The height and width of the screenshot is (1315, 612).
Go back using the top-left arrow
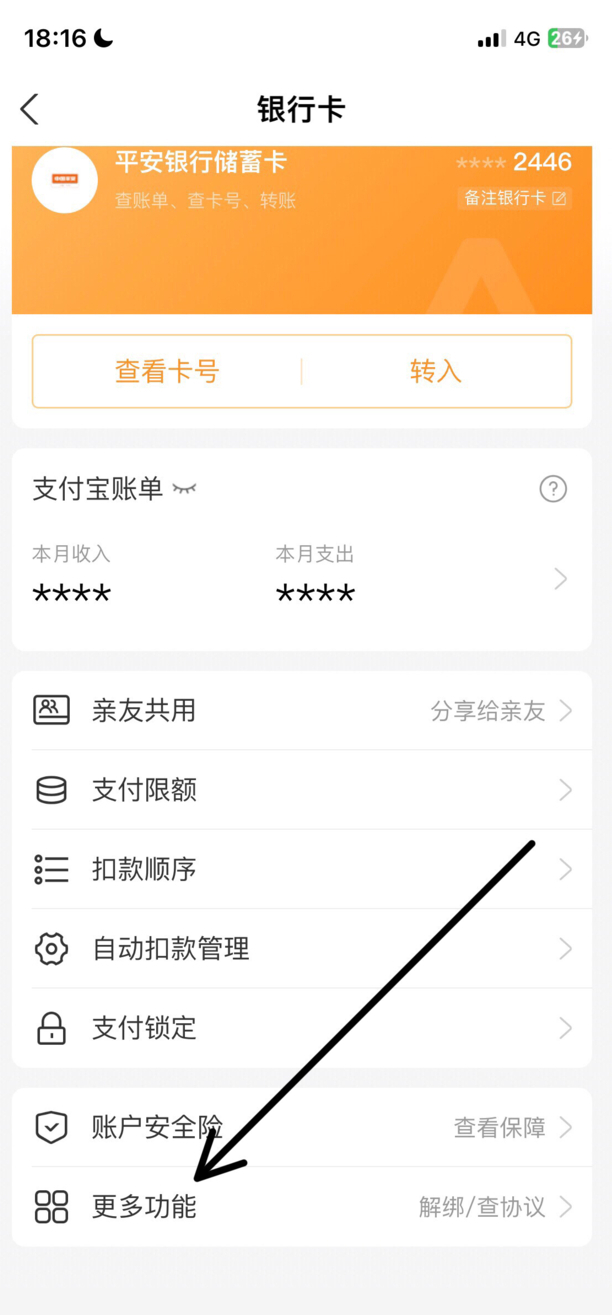click(x=29, y=109)
